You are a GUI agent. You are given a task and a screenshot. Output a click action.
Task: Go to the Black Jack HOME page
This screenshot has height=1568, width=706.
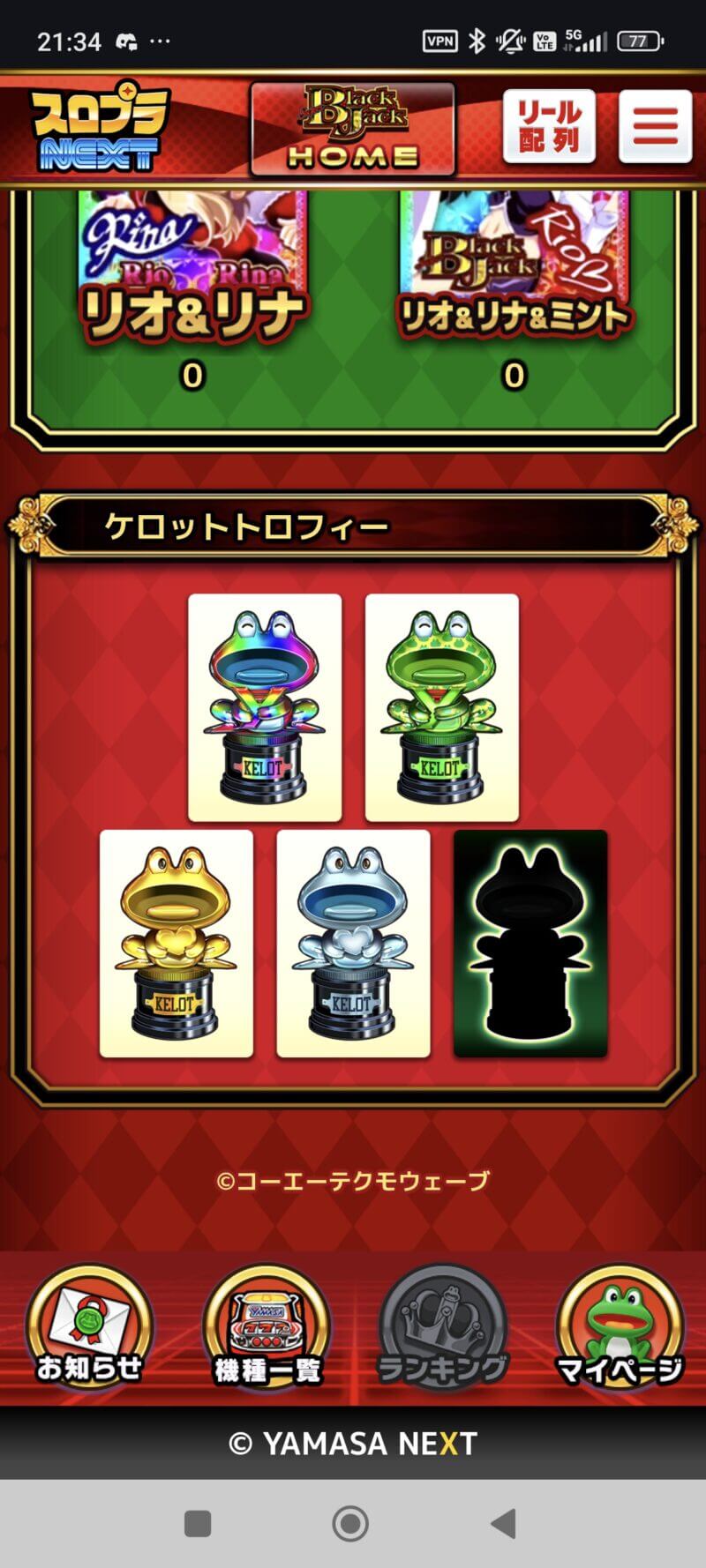tap(352, 130)
